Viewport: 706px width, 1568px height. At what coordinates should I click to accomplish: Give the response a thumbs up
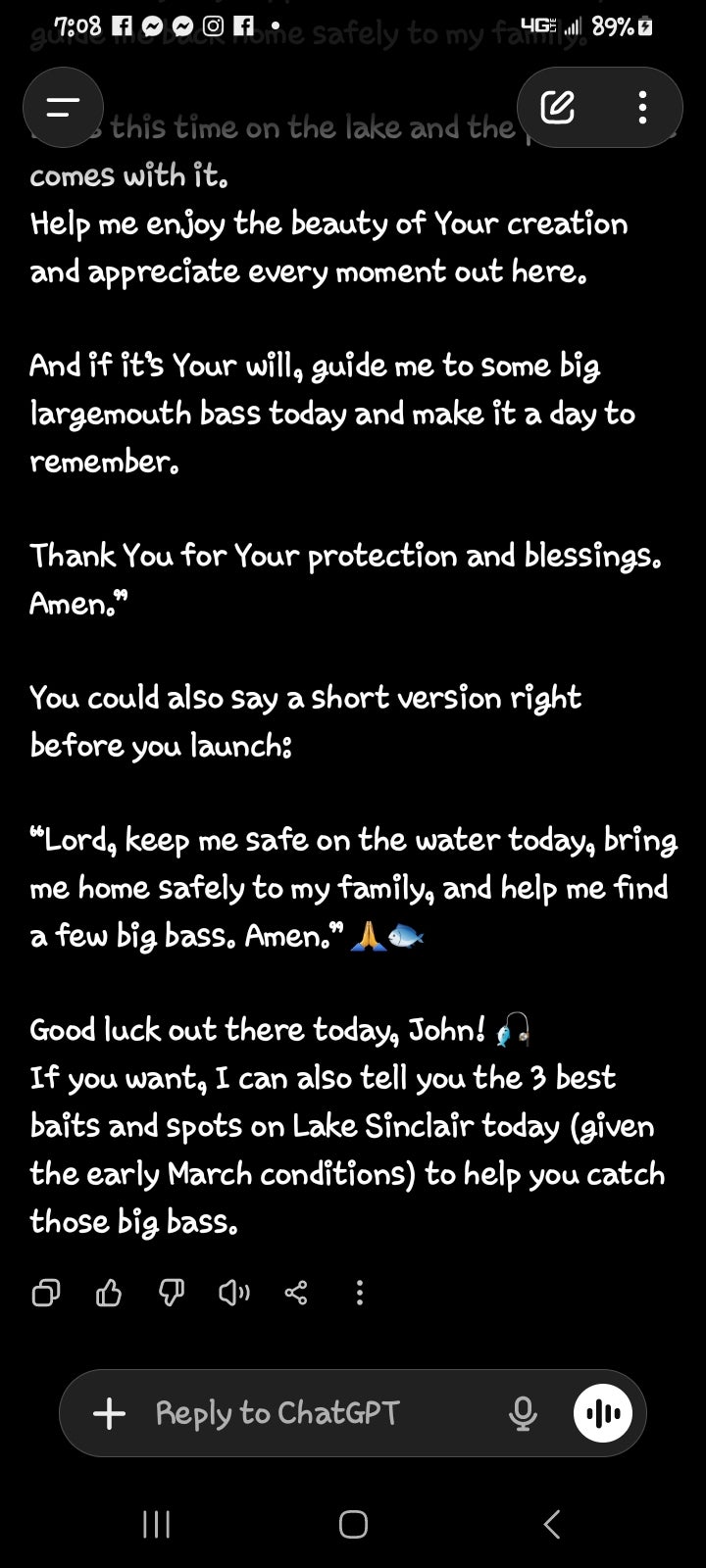(108, 1294)
